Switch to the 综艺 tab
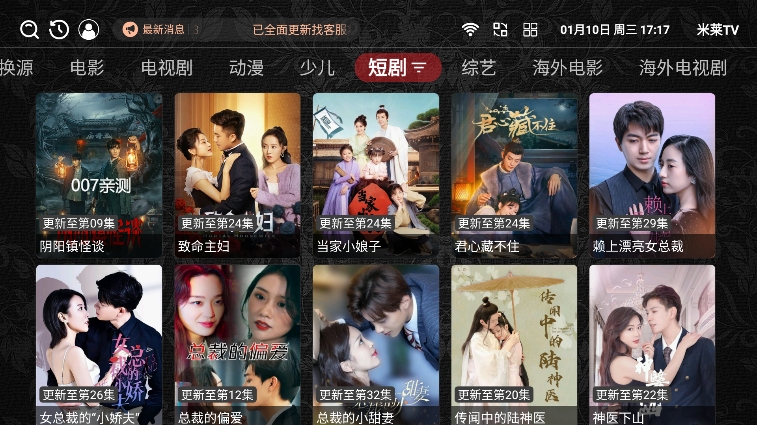 pos(479,68)
